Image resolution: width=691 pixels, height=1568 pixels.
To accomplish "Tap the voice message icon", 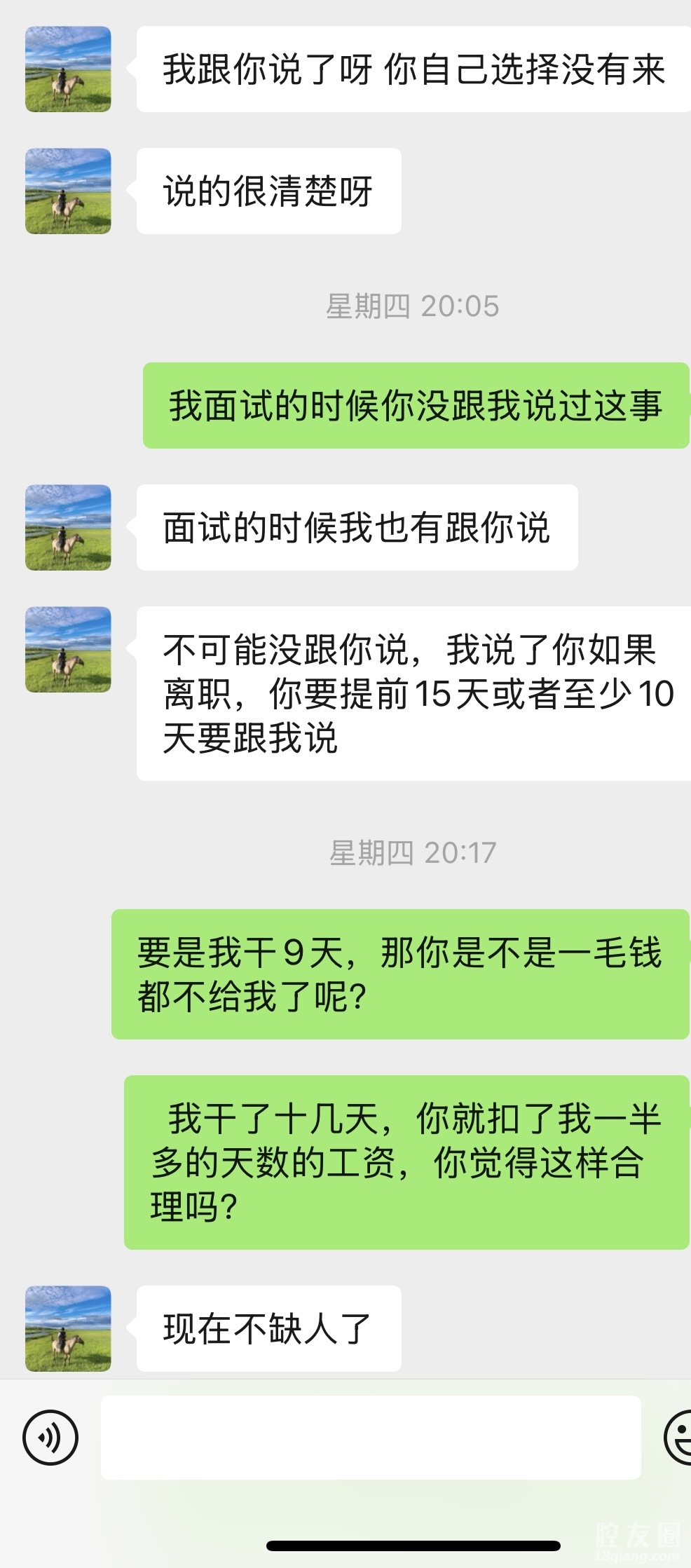I will 50,1438.
